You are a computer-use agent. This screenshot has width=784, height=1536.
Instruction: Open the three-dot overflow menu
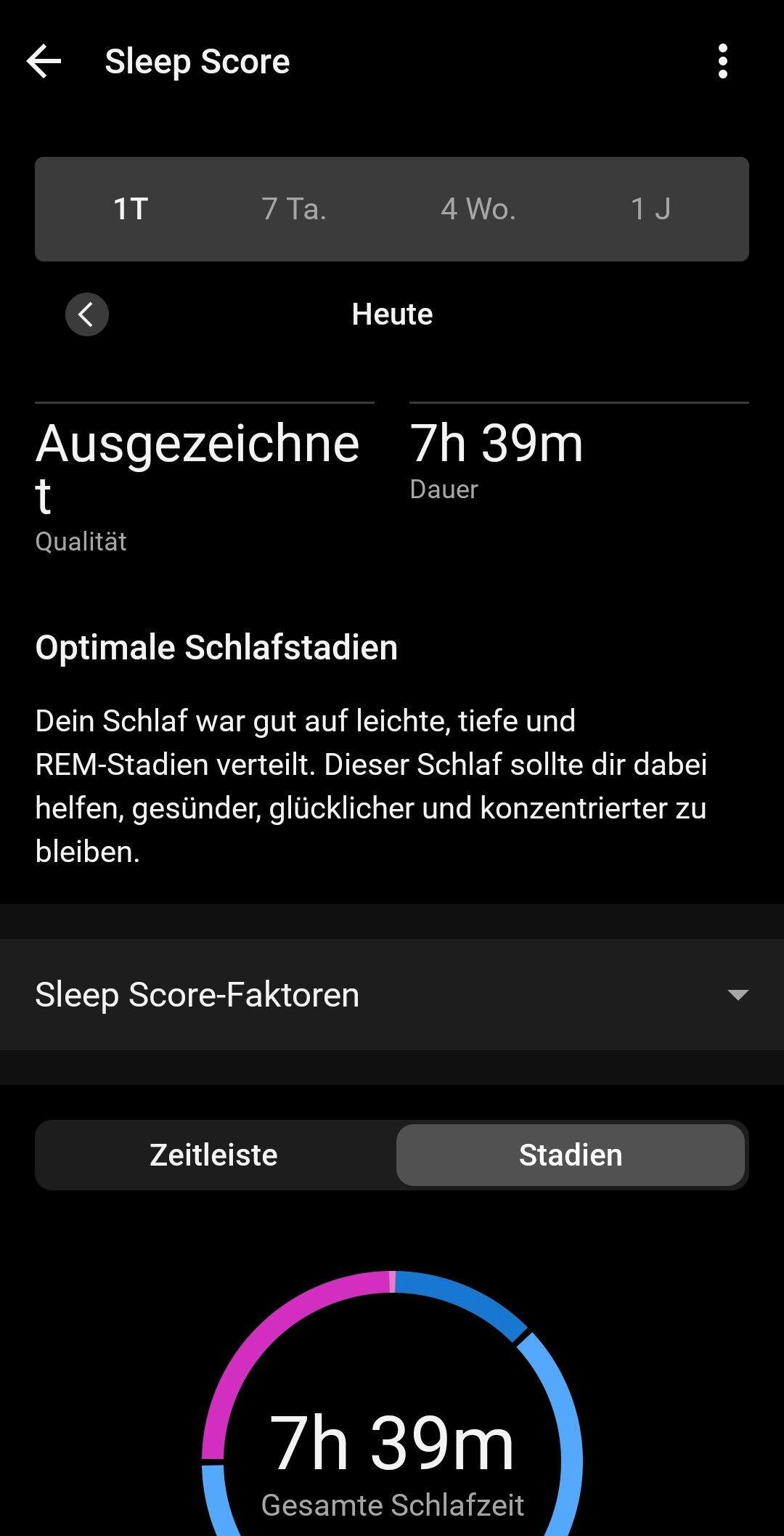coord(722,62)
